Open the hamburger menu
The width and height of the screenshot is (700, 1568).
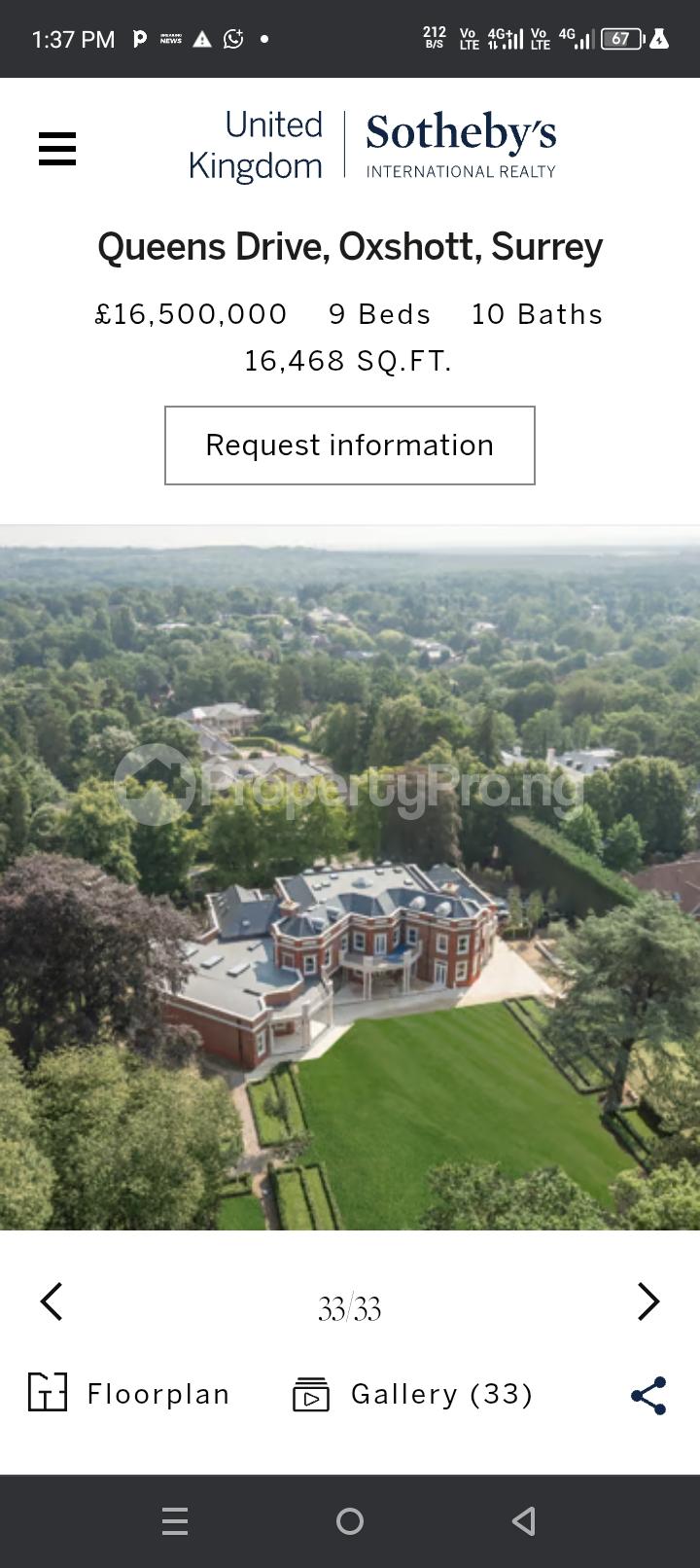[57, 149]
